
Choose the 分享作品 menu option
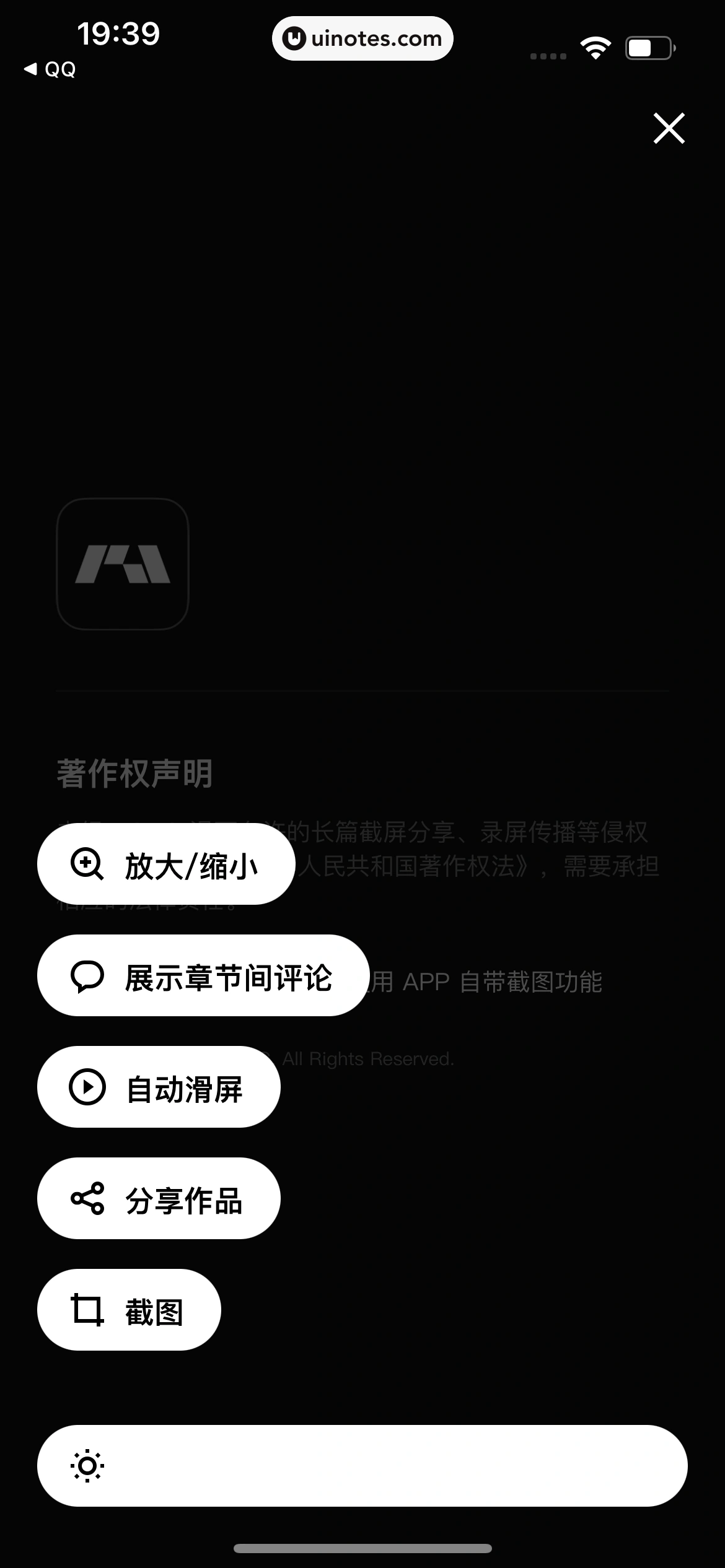(x=159, y=1197)
